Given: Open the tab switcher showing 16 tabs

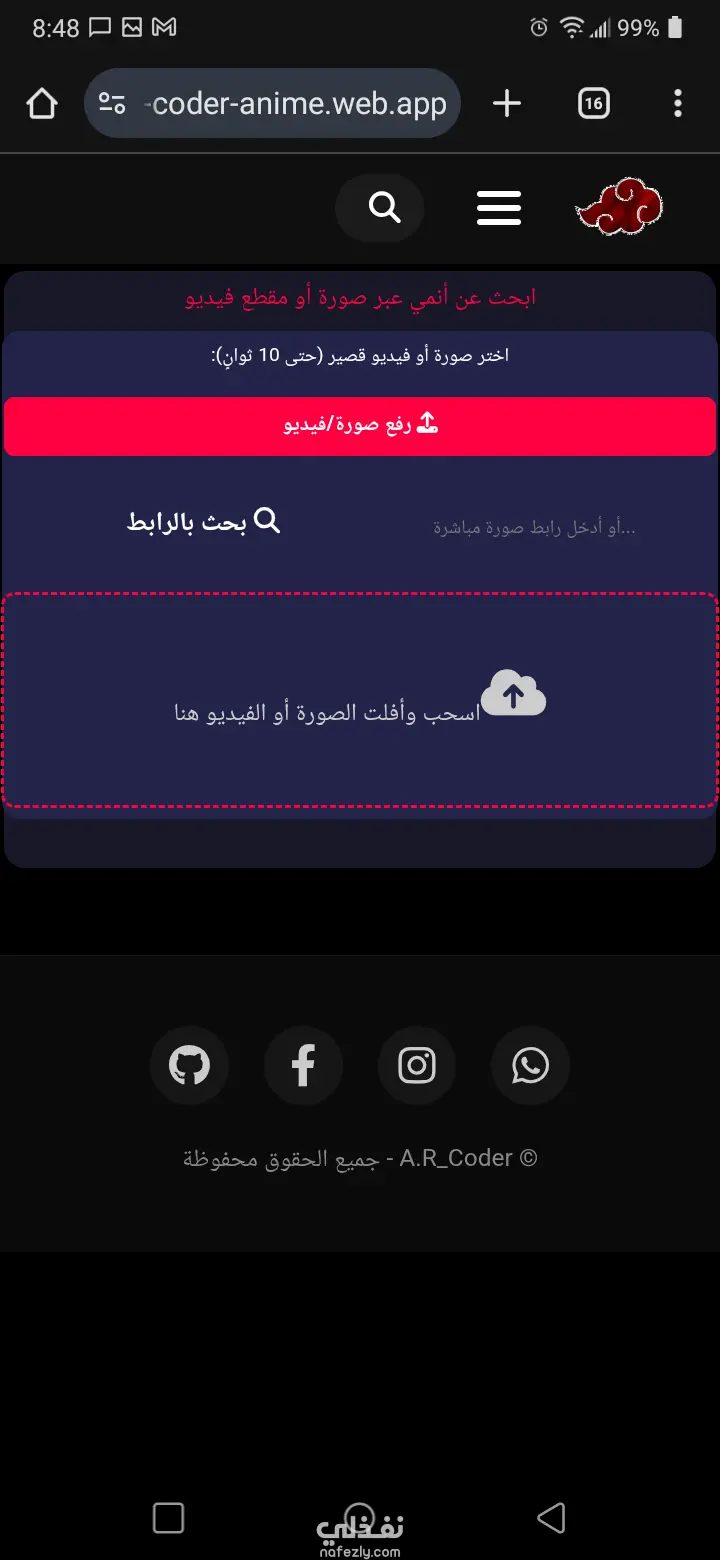Looking at the screenshot, I should 594,103.
